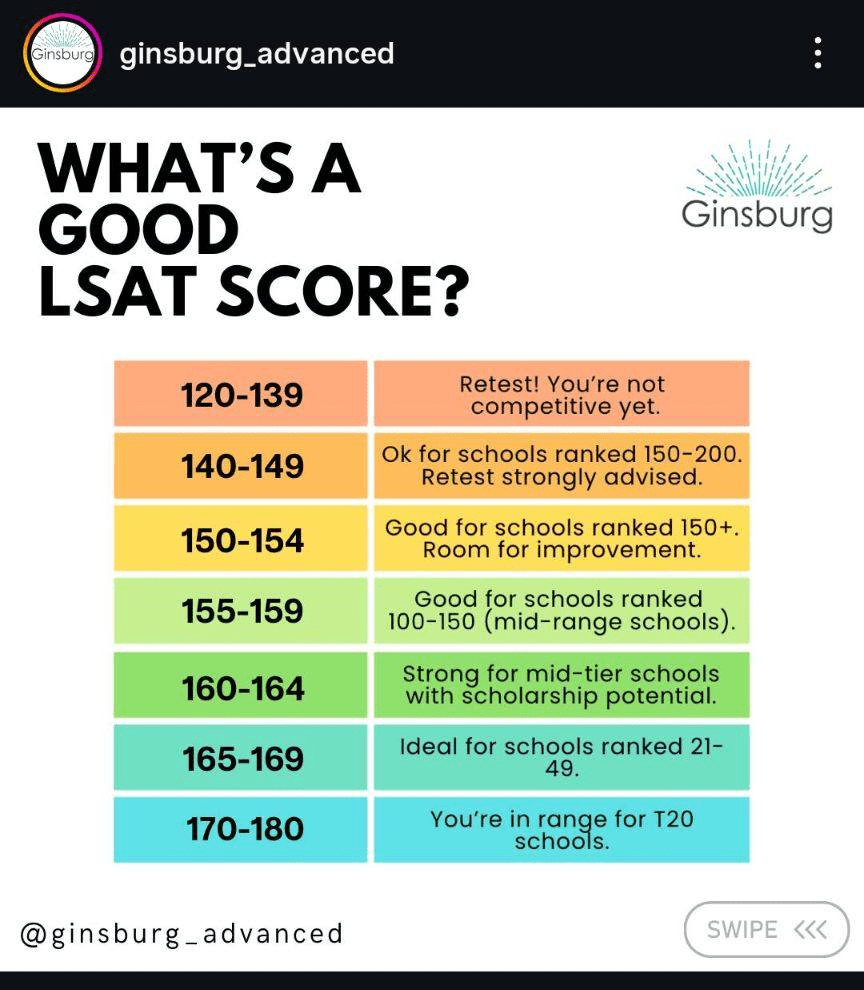The width and height of the screenshot is (864, 990).
Task: Open ginsburg_advanced's story from the profile avatar
Action: point(62,54)
